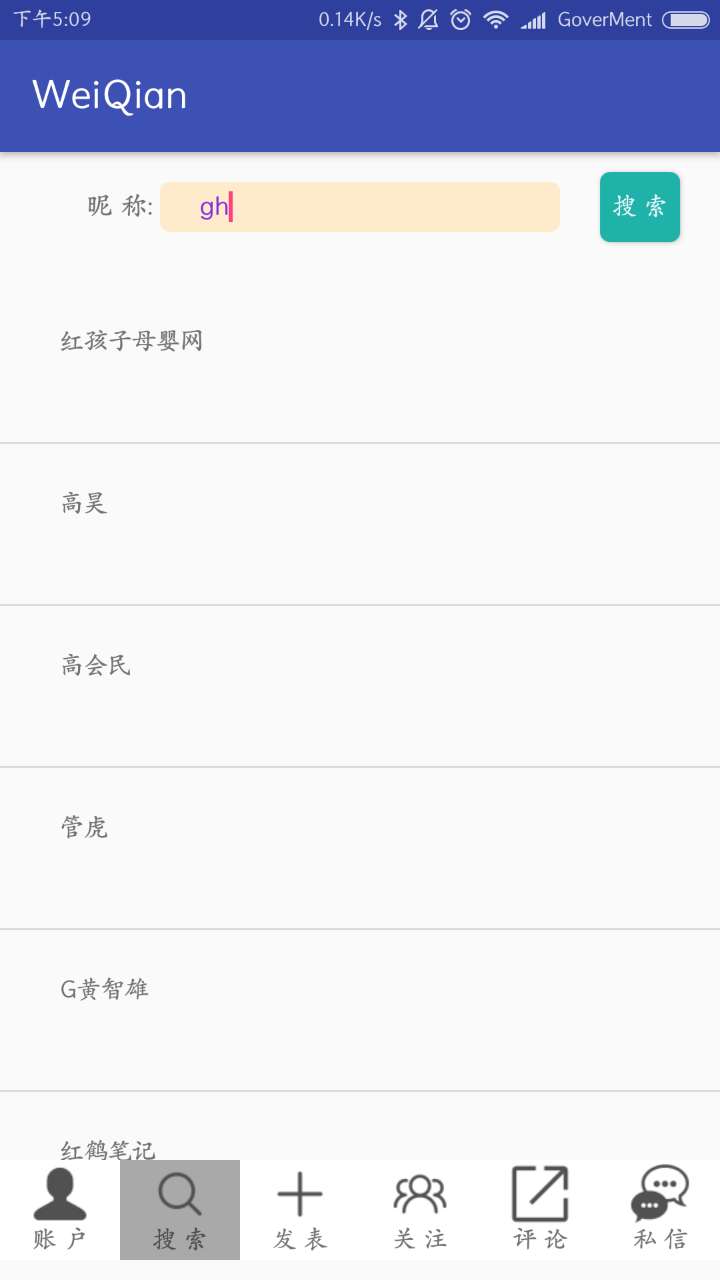Open the 发表 post tab
Viewport: 720px width, 1280px height.
coord(300,1210)
